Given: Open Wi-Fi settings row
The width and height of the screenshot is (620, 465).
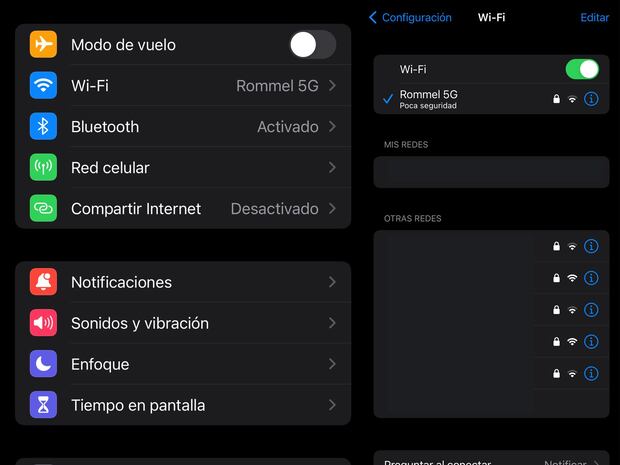Looking at the screenshot, I should pyautogui.click(x=184, y=86).
